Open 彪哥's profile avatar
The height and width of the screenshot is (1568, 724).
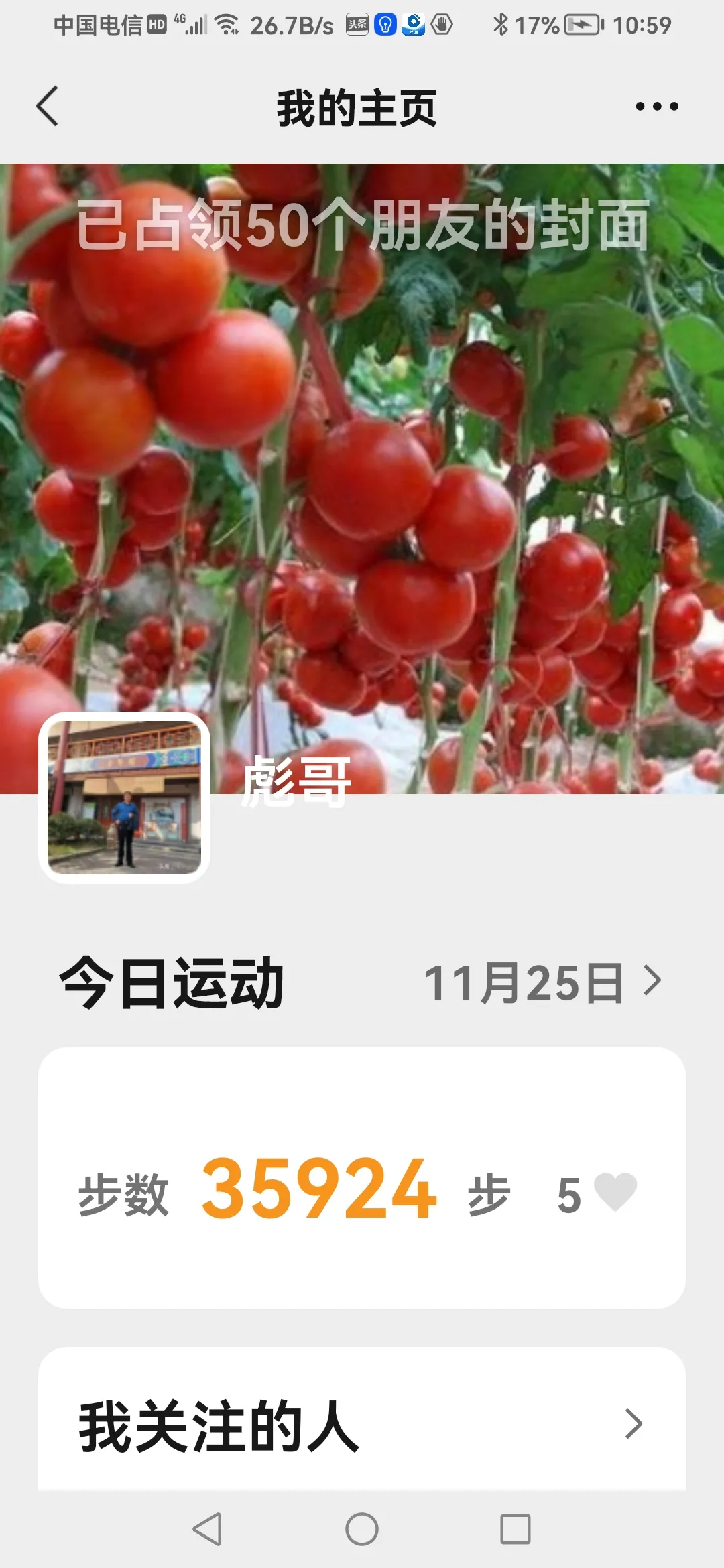[x=125, y=797]
